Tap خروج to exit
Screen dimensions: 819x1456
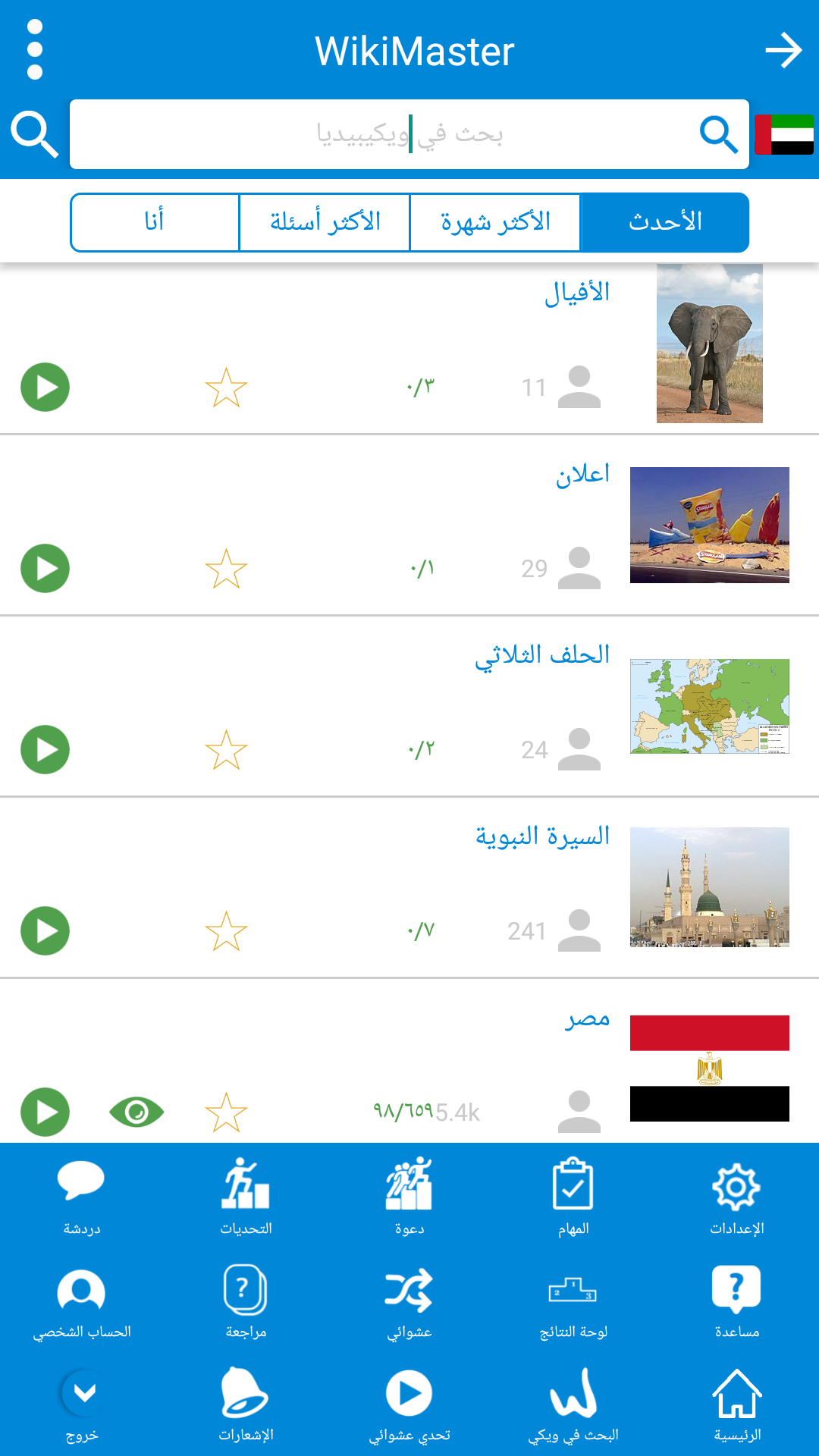coord(82,1405)
